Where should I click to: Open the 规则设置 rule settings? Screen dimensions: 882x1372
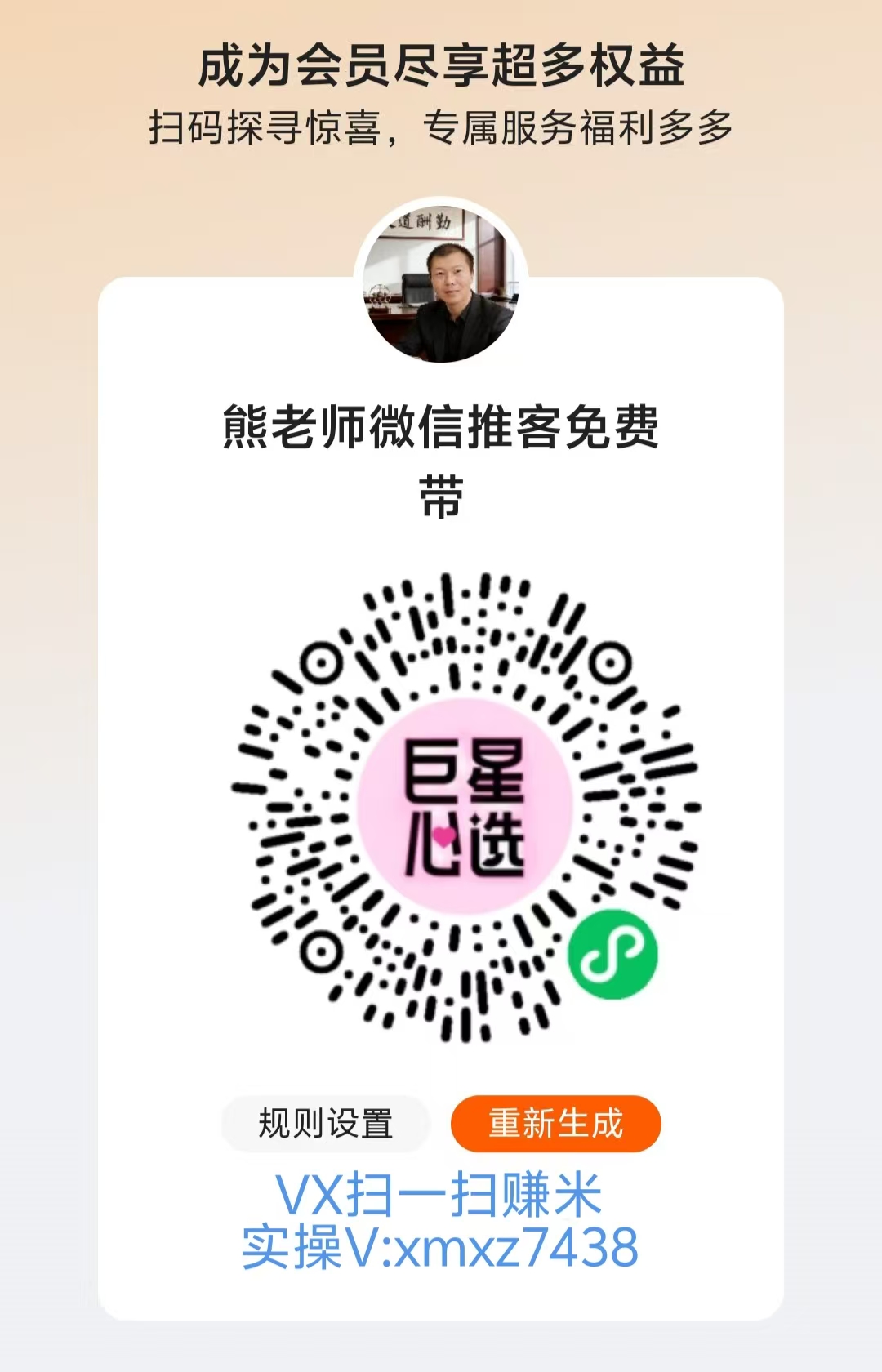click(x=325, y=1124)
